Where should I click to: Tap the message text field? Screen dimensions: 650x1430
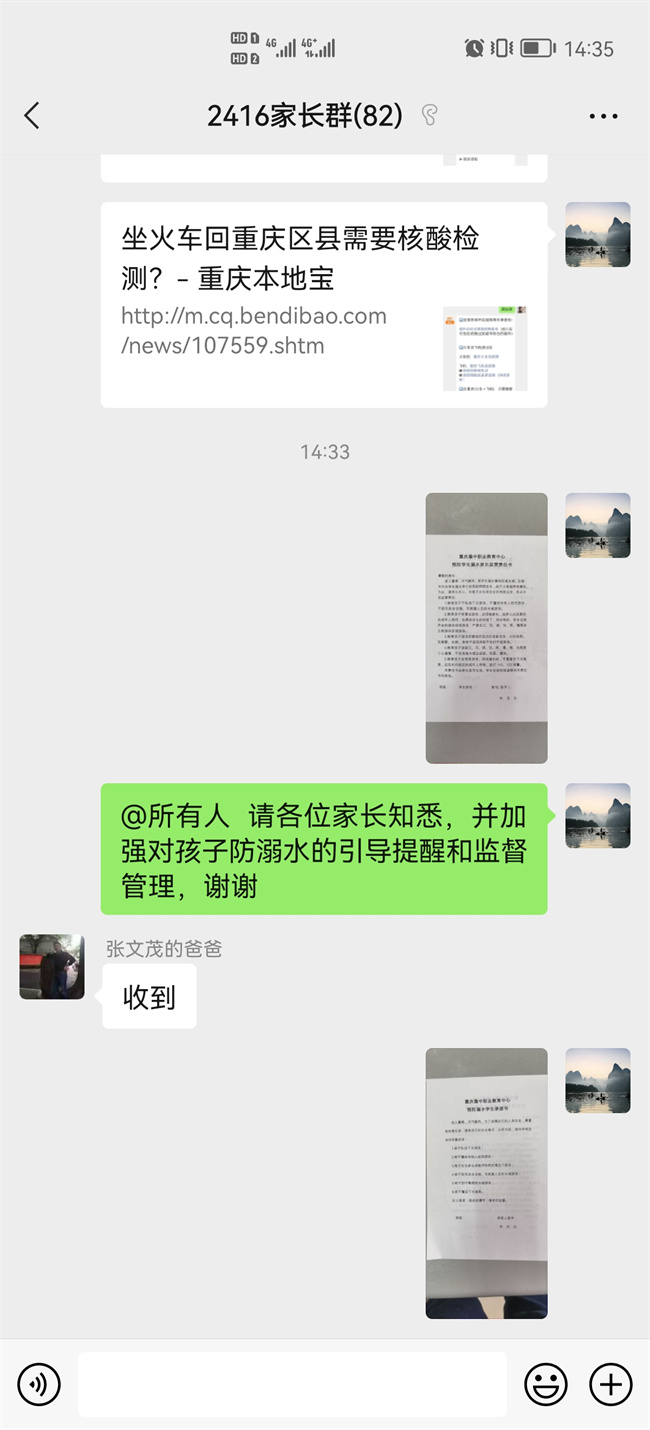click(x=292, y=1385)
